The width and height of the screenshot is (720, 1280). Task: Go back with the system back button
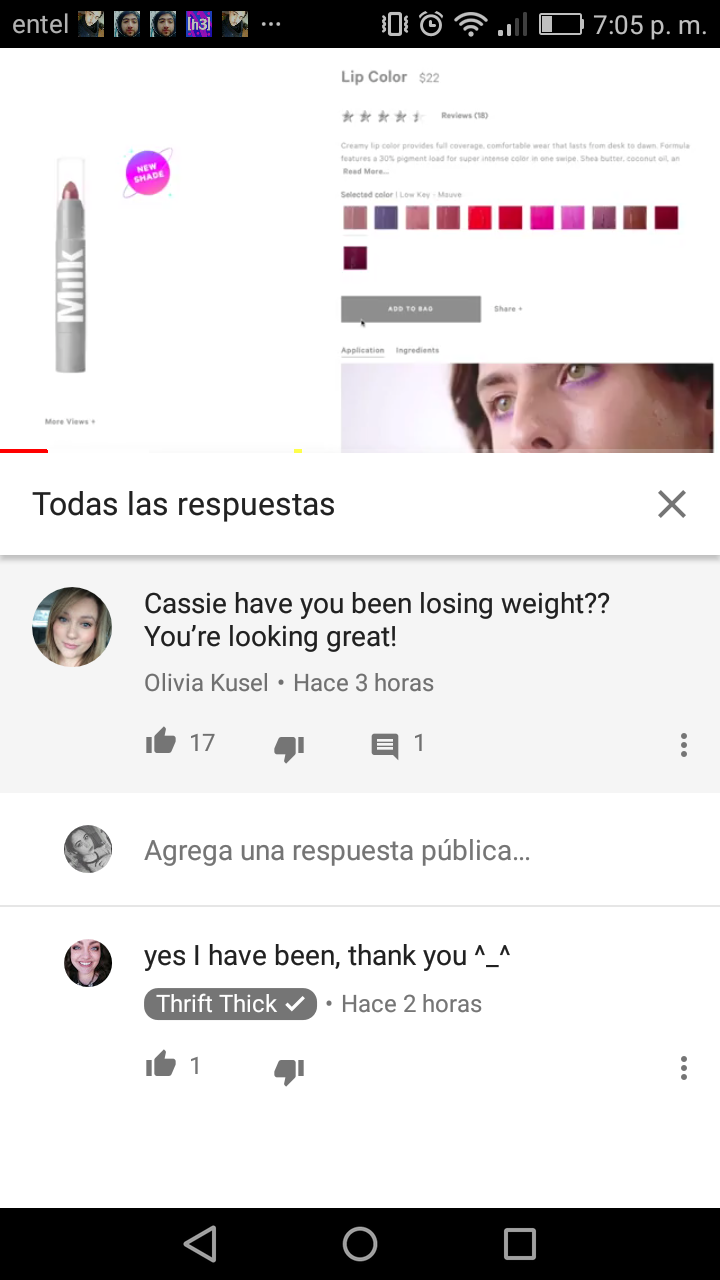[x=200, y=1244]
